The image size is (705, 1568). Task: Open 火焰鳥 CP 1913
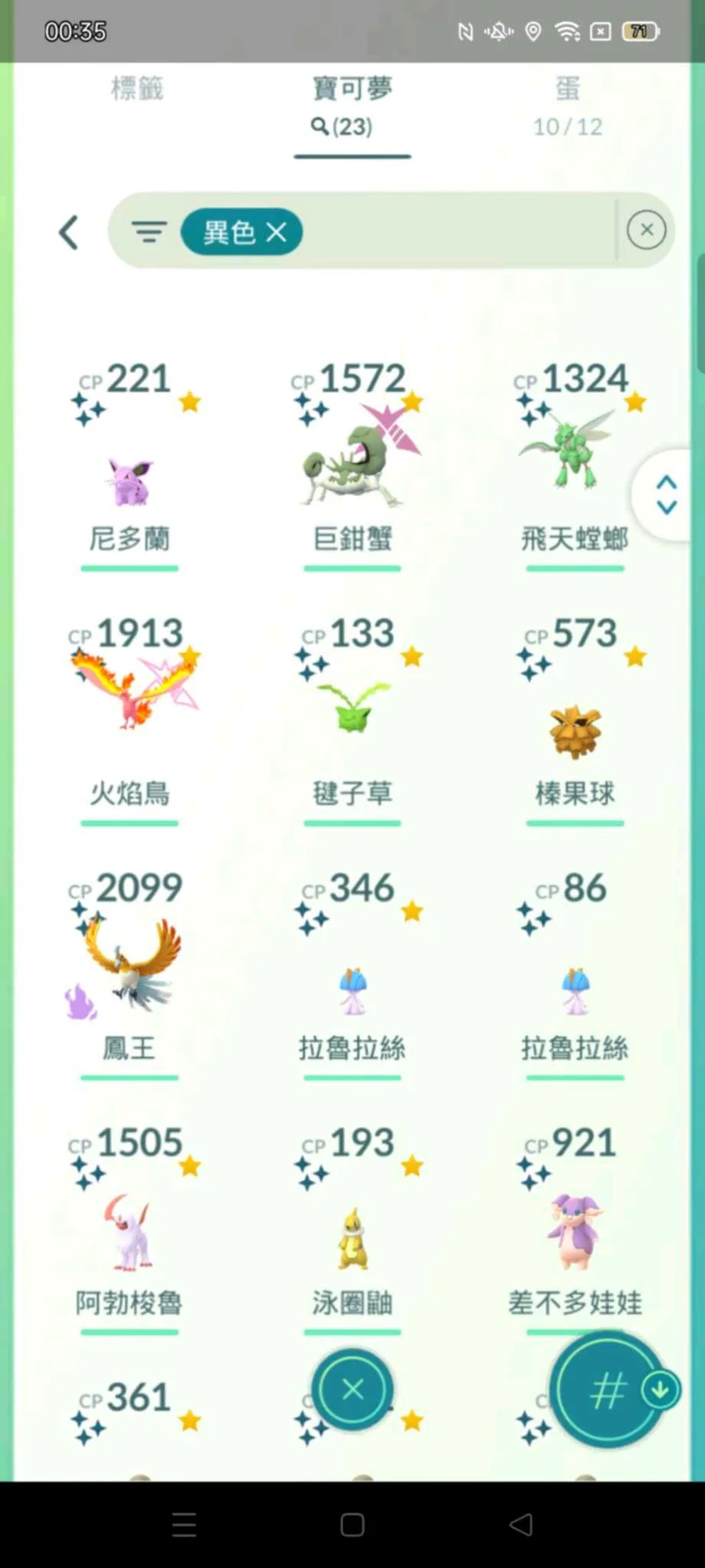pyautogui.click(x=129, y=705)
